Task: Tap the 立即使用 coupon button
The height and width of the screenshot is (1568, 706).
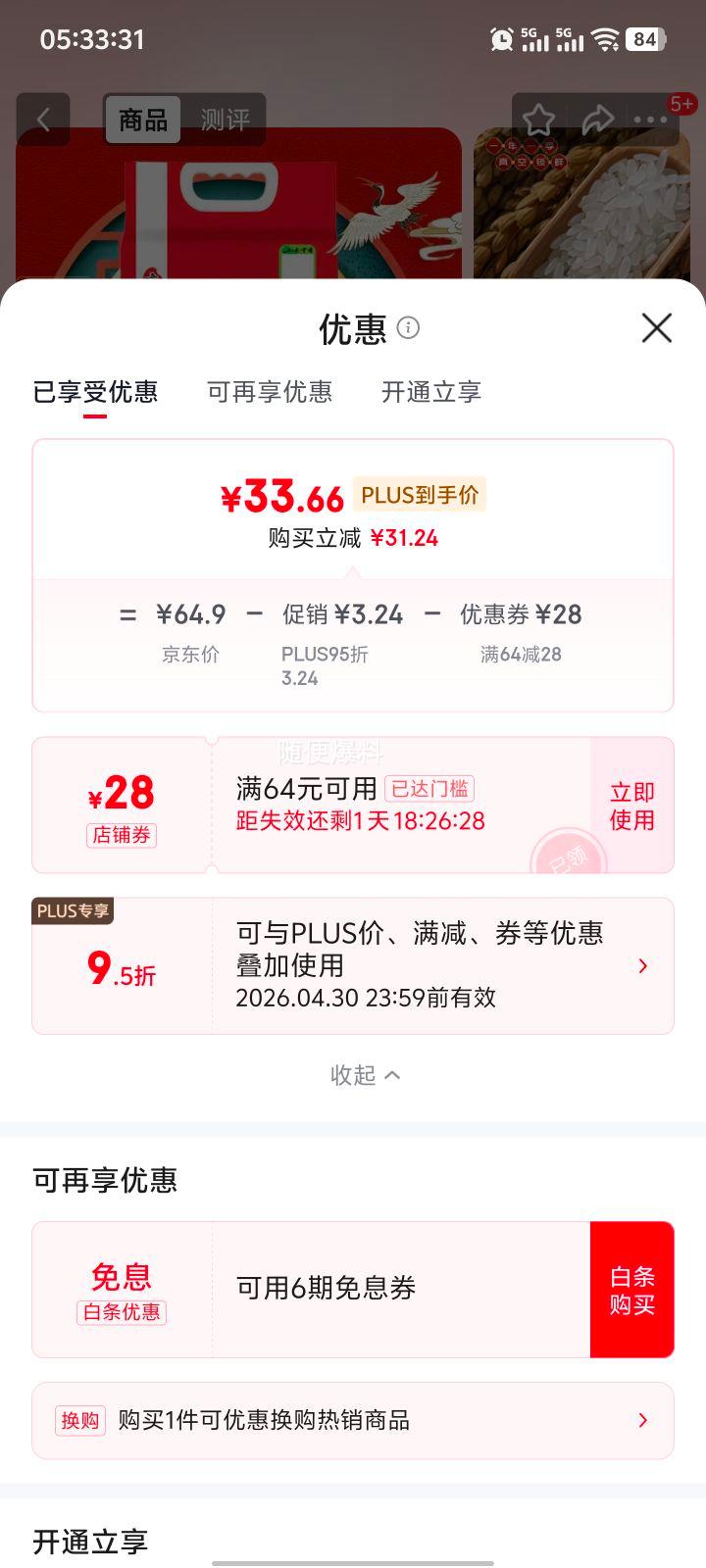Action: pos(631,805)
